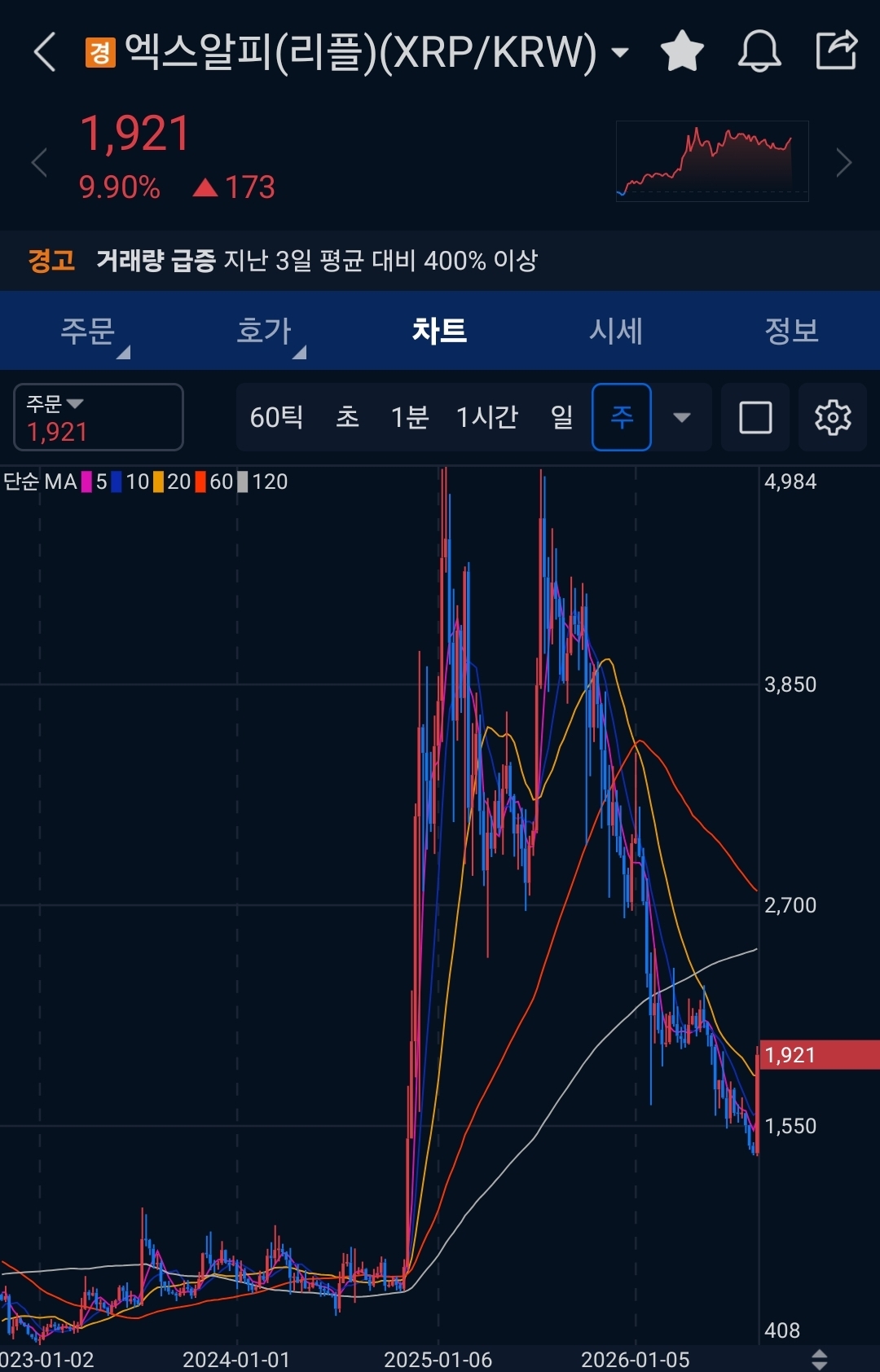
Task: Select the 초 chart interval
Action: pos(348,417)
